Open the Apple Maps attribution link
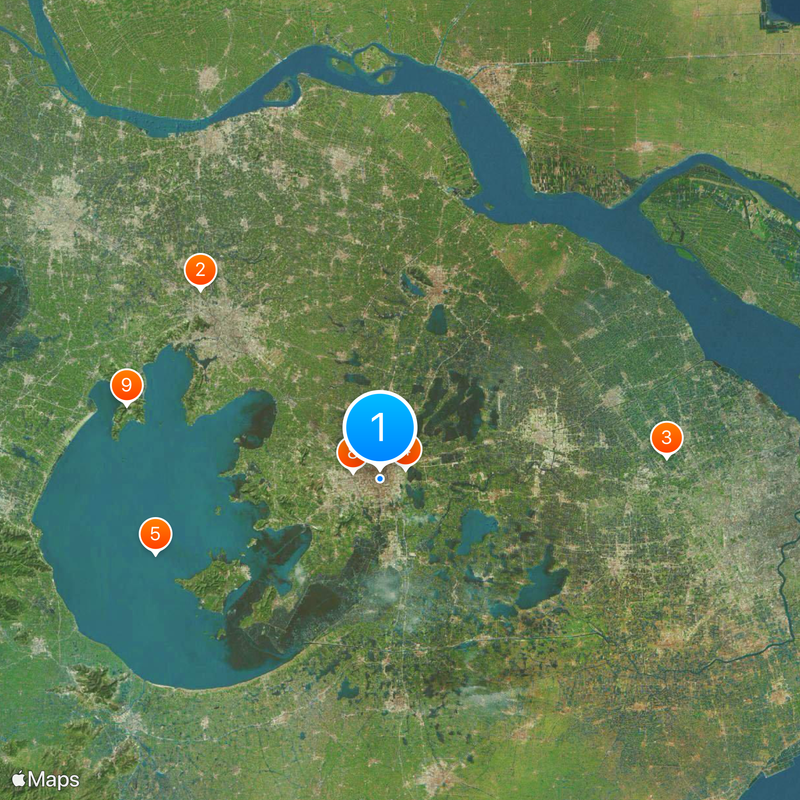Image resolution: width=800 pixels, height=800 pixels. [x=46, y=778]
